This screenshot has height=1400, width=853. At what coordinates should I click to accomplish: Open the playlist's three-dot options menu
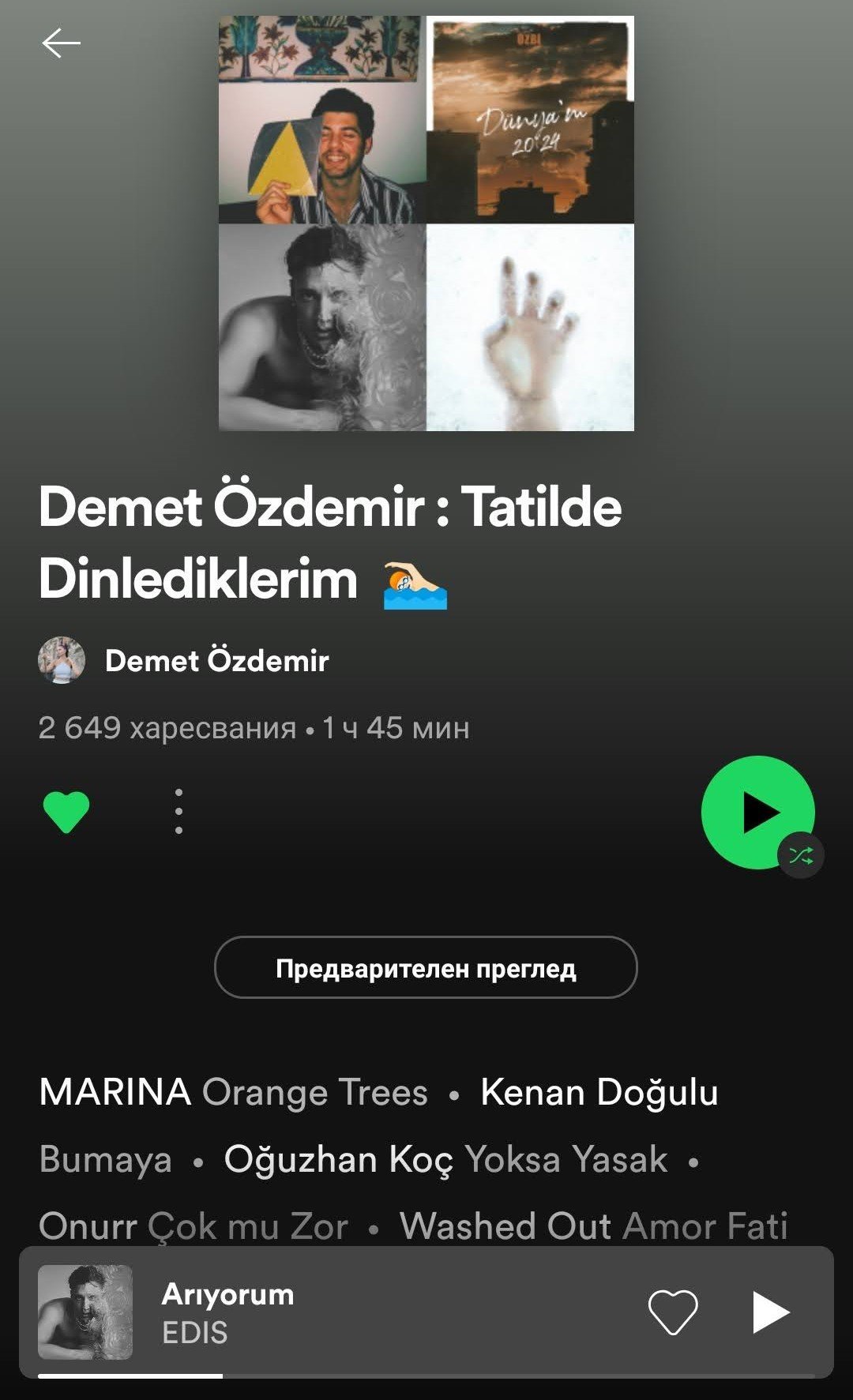(179, 812)
